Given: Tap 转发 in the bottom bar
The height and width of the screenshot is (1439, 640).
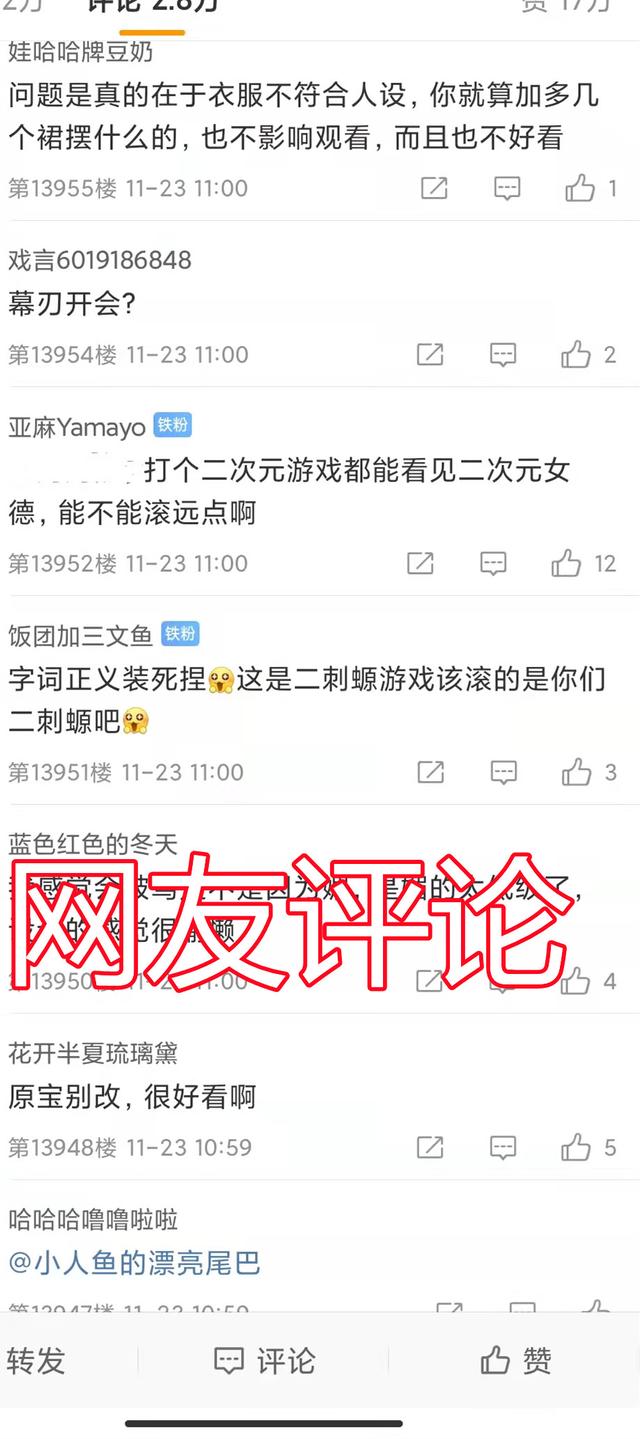Looking at the screenshot, I should 36,1361.
